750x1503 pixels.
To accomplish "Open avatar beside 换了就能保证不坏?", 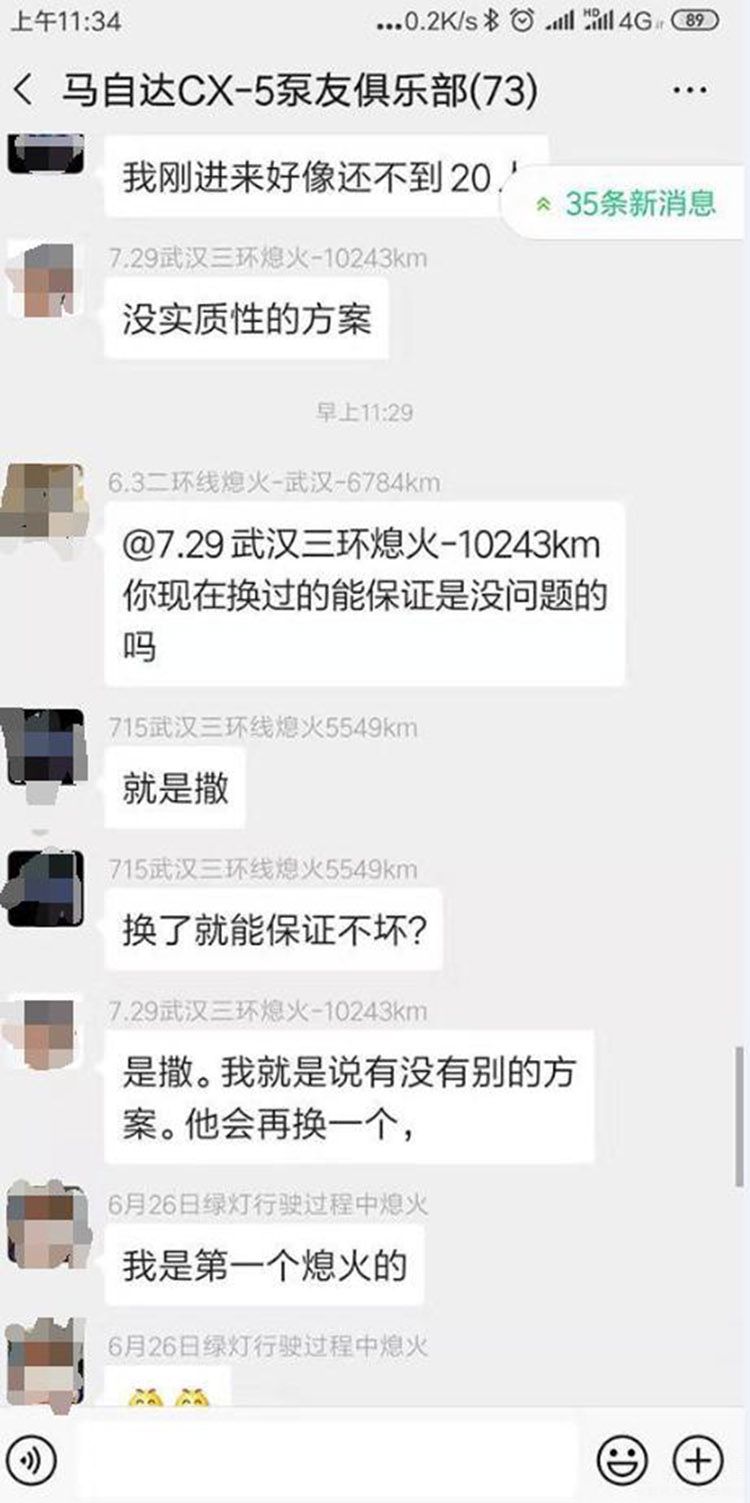I will click(44, 890).
